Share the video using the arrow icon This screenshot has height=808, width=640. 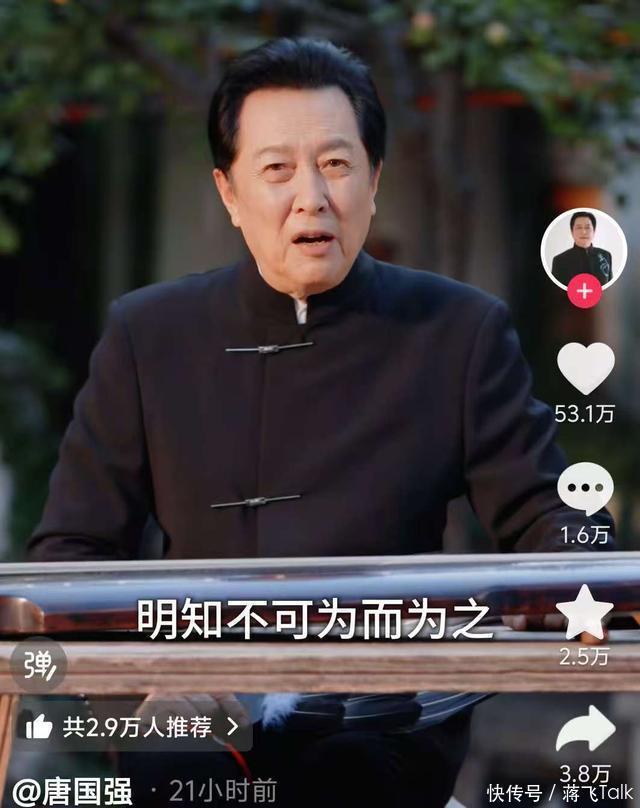tap(585, 730)
